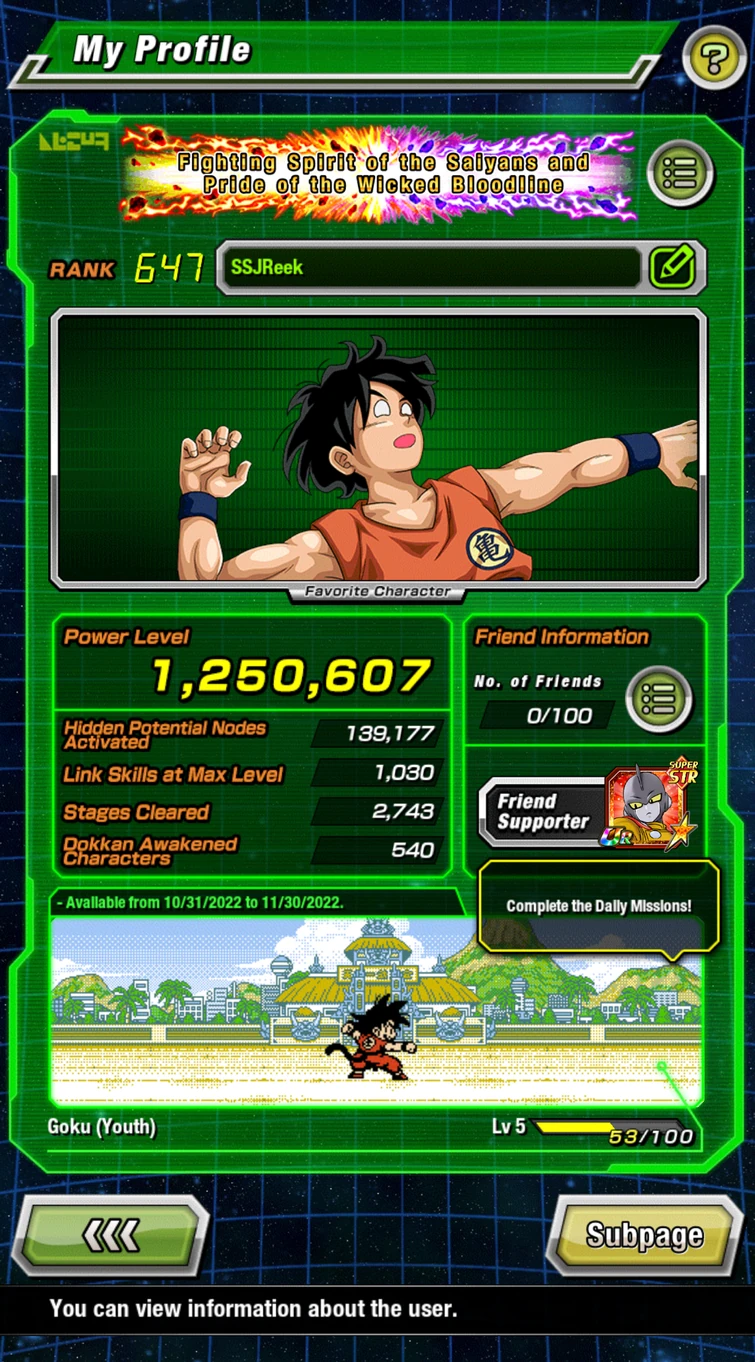Click the Hidden Potential Nodes Activated stat
755x1362 pixels.
[x=253, y=735]
